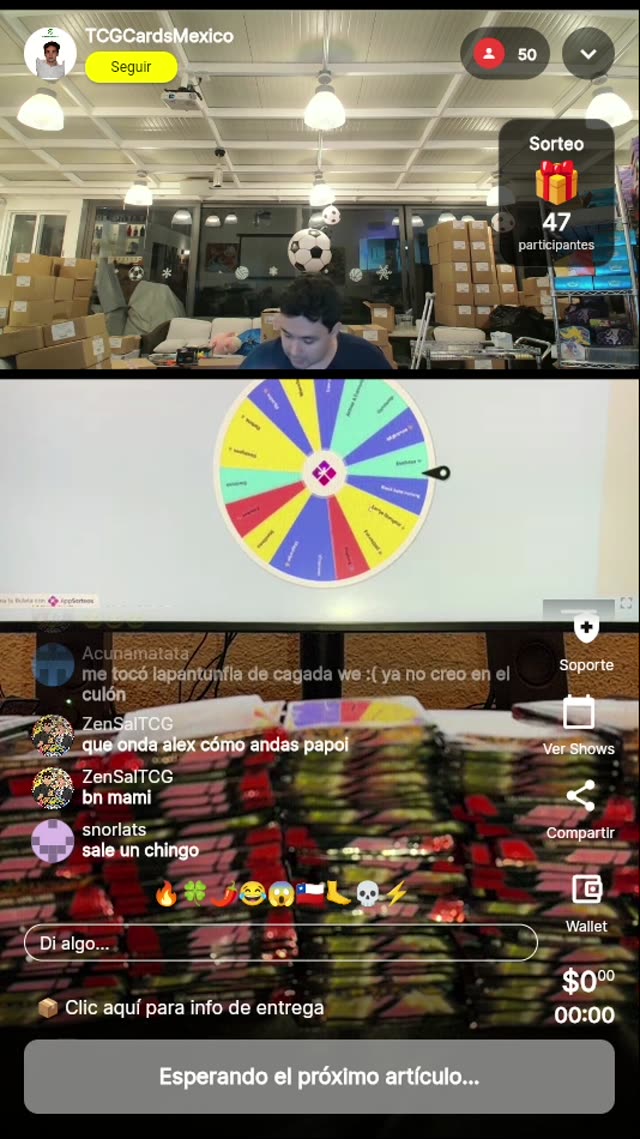View snorlats' profile from the chat
This screenshot has height=1139, width=640.
click(52, 840)
